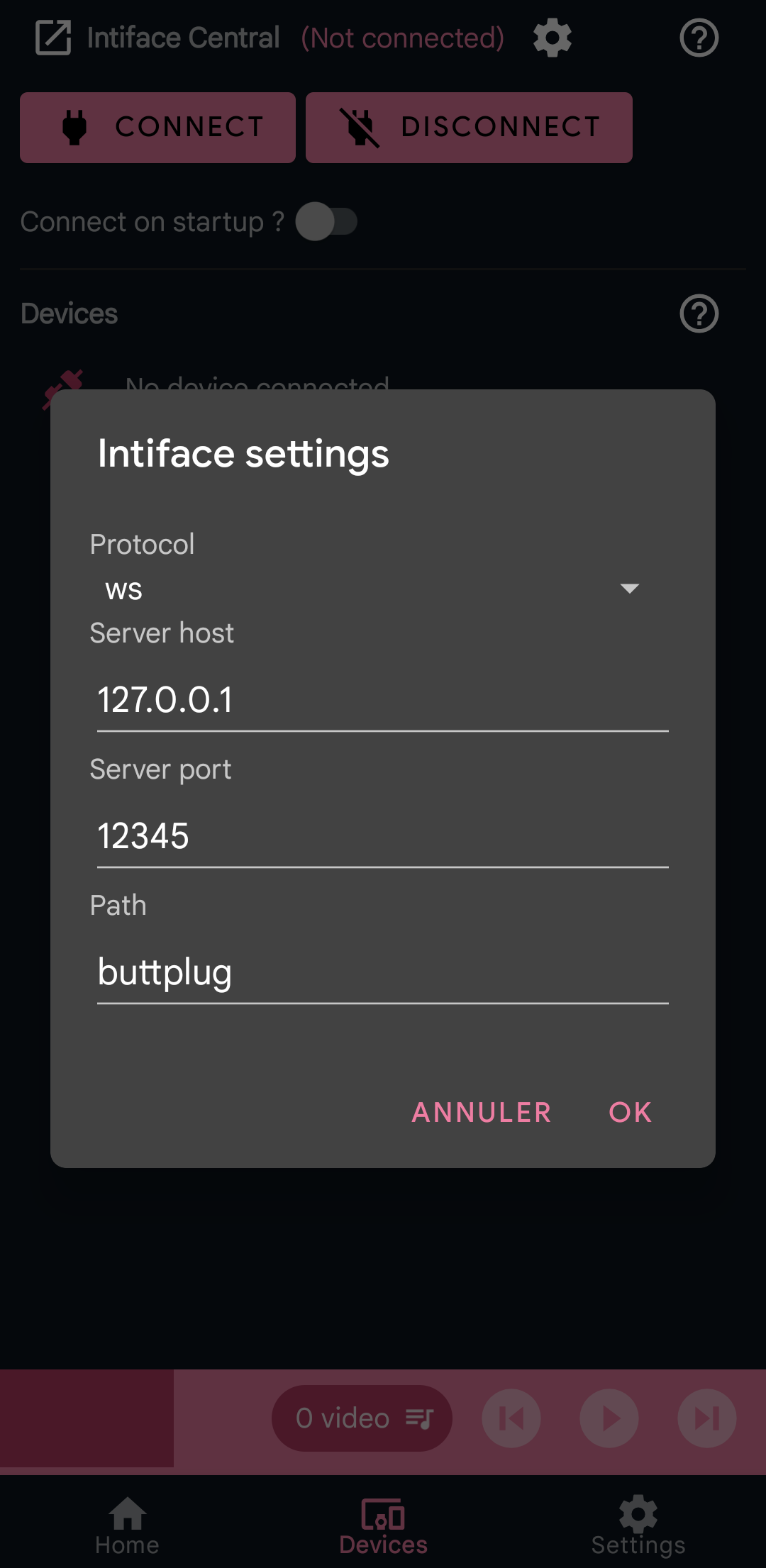Click the help question mark in the top bar

coord(699,37)
